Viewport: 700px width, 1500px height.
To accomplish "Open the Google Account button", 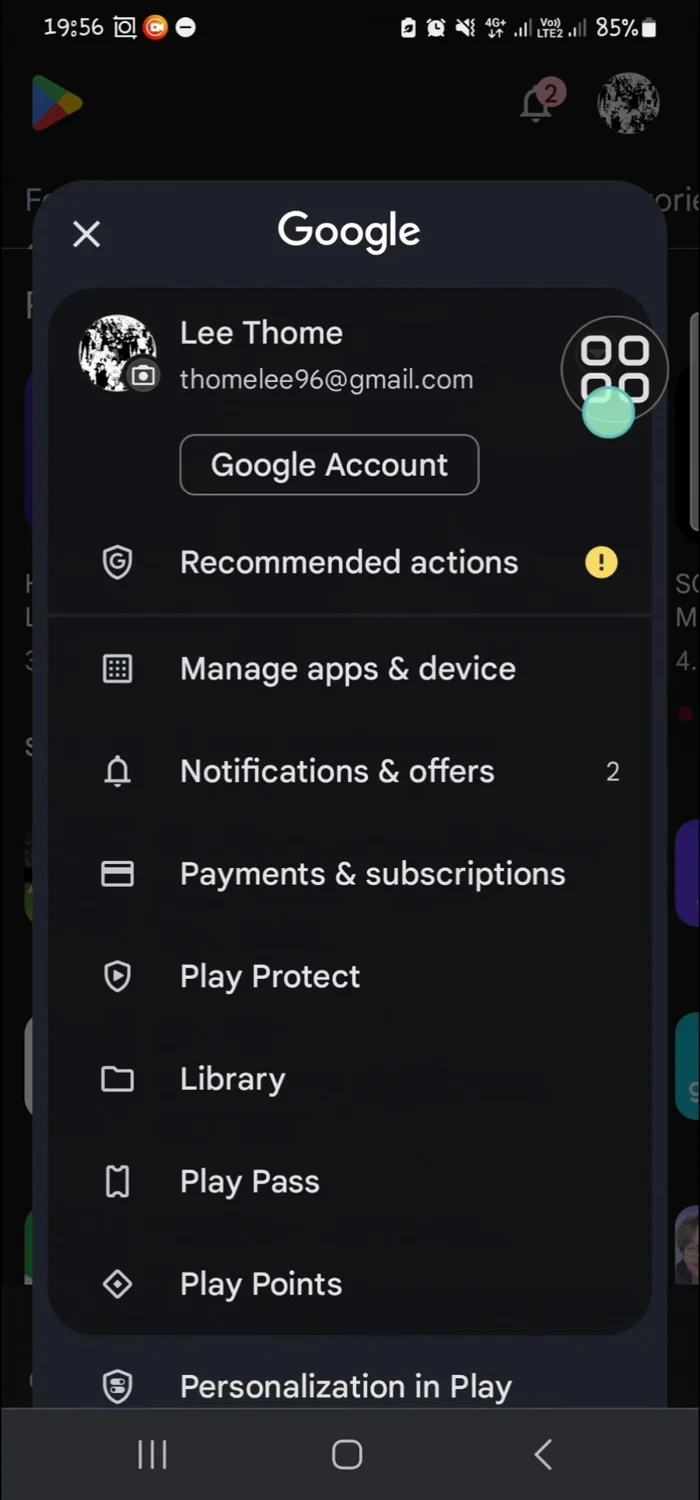I will [329, 465].
